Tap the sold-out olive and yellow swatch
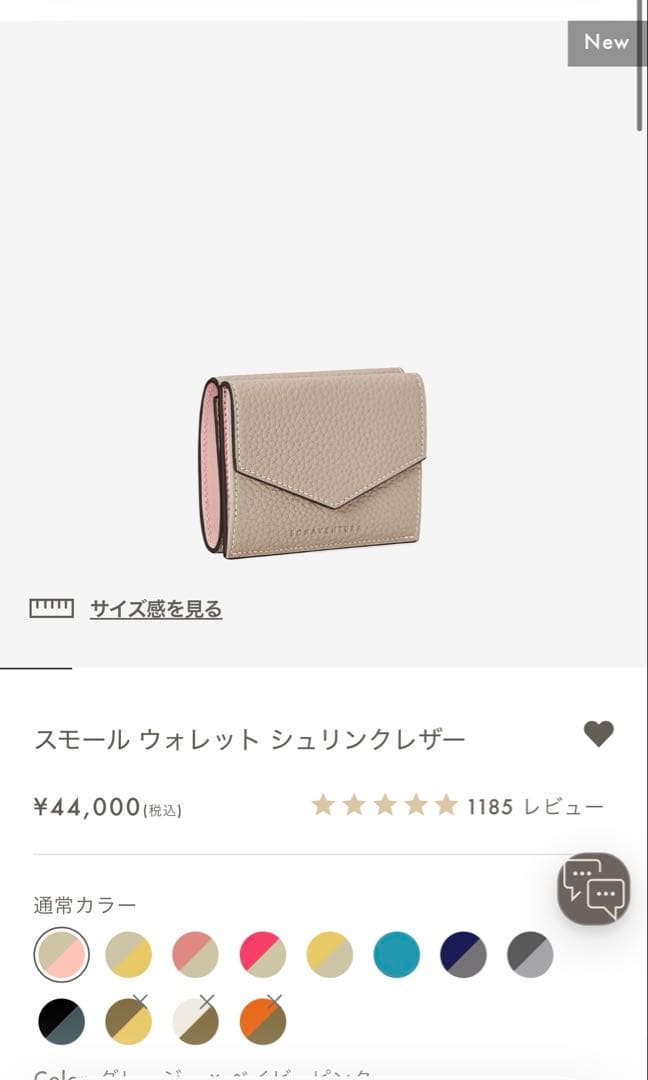This screenshot has height=1080, width=648. 128,1021
